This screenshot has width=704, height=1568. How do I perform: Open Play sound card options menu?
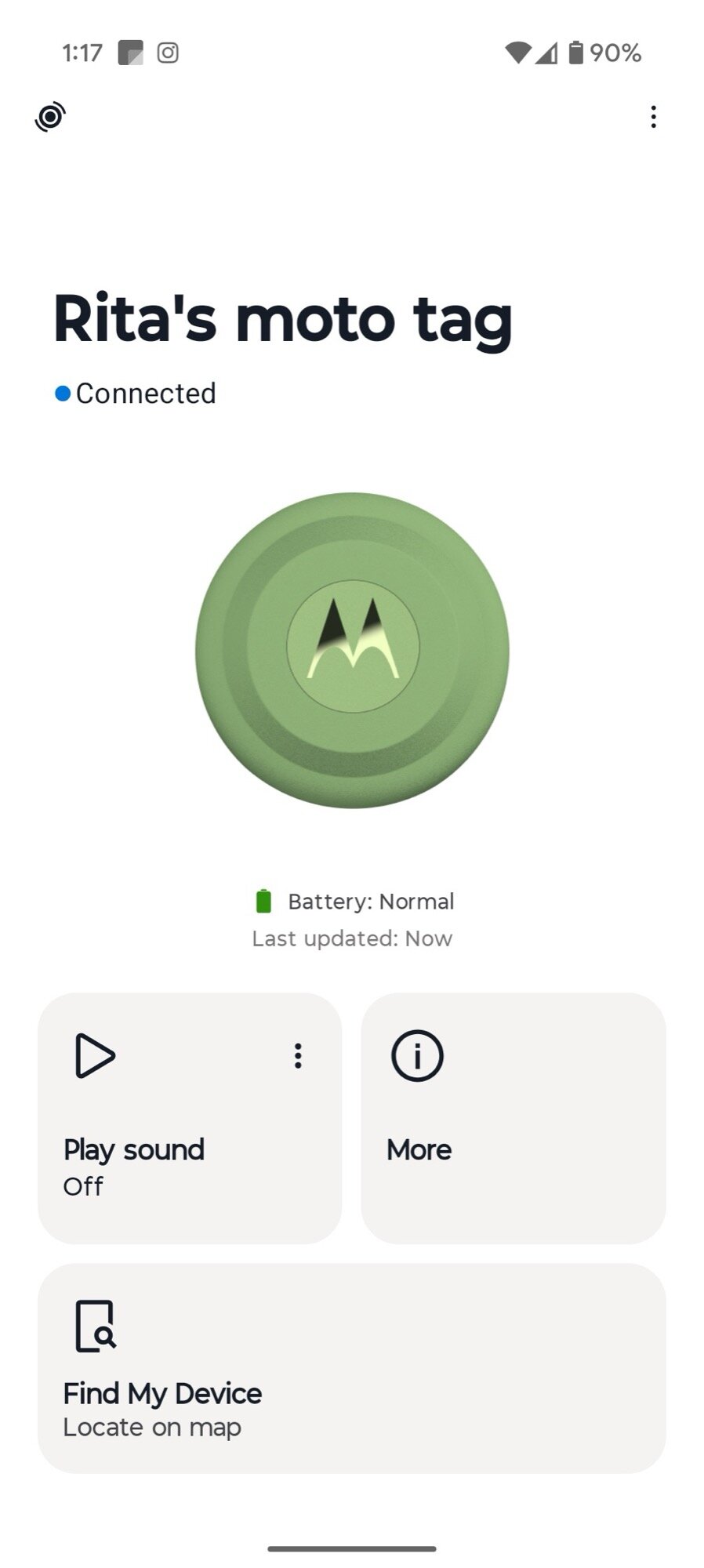pyautogui.click(x=298, y=1056)
